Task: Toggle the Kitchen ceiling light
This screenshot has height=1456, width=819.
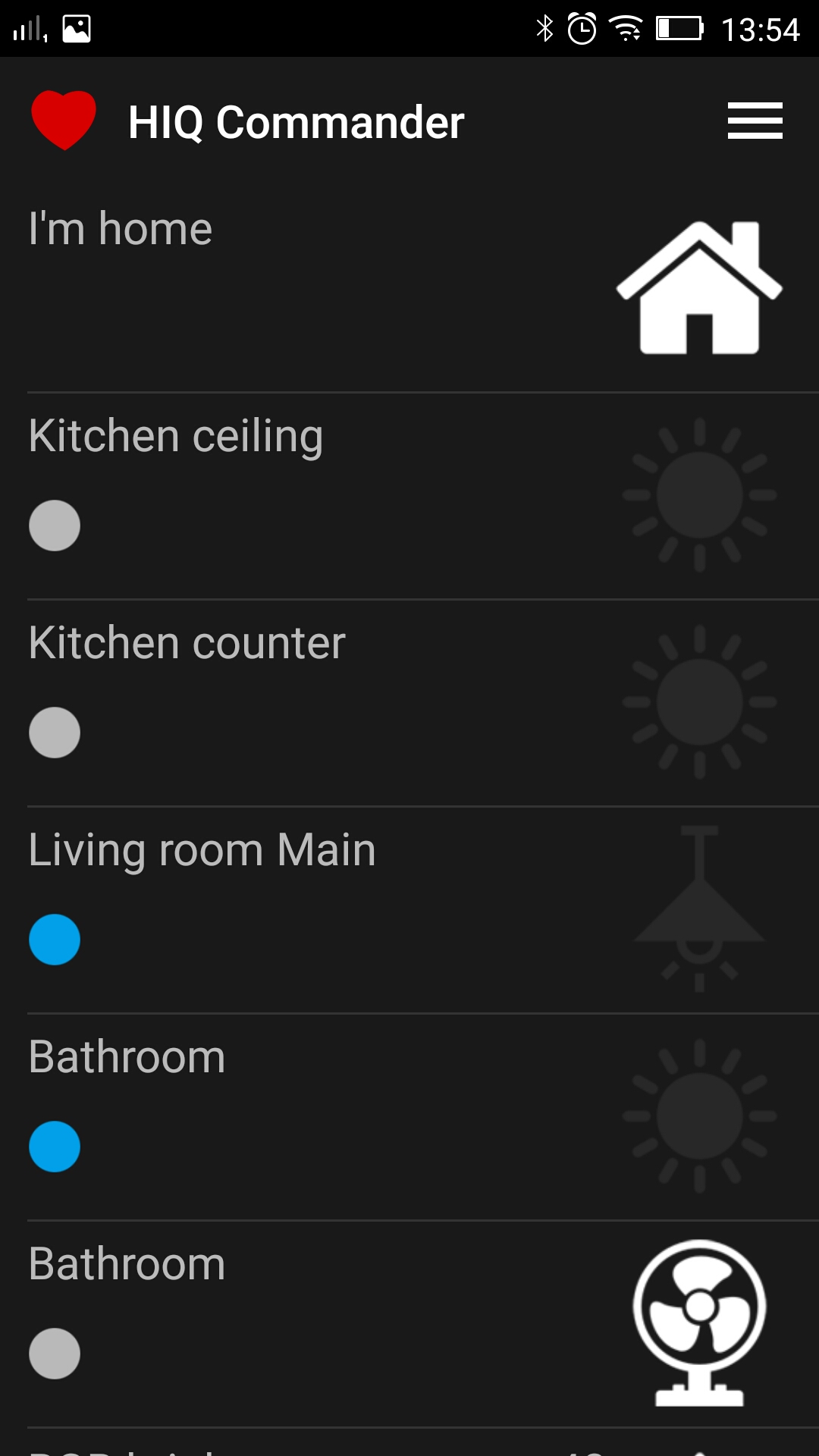Action: [x=699, y=495]
